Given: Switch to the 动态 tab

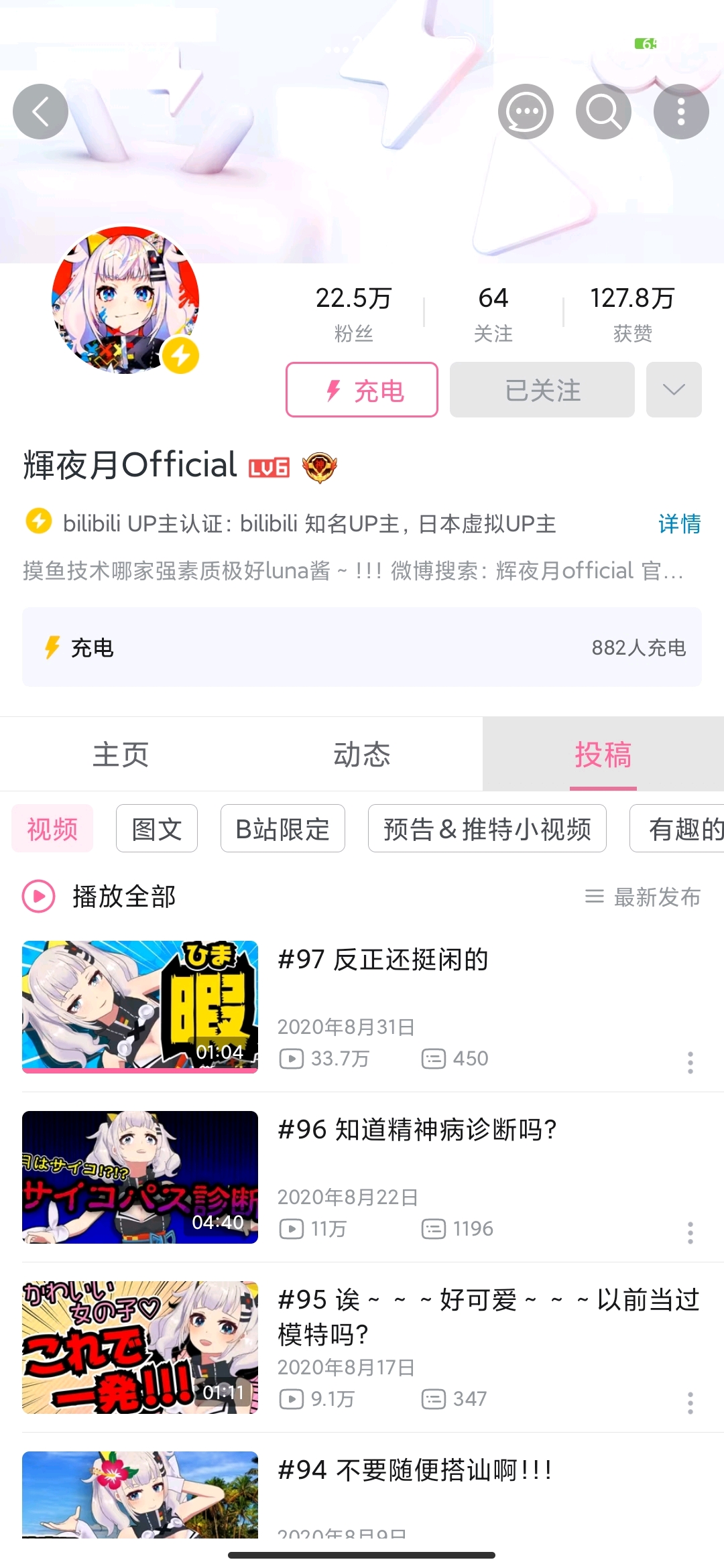Looking at the screenshot, I should (362, 755).
